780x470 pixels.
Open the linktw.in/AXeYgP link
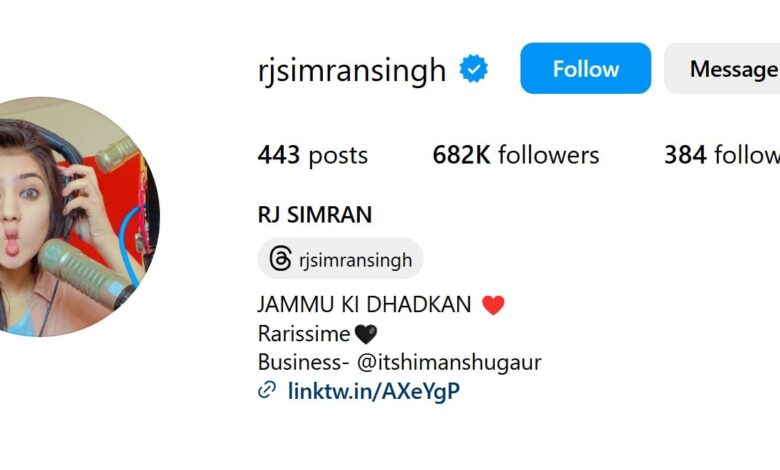[x=373, y=391]
